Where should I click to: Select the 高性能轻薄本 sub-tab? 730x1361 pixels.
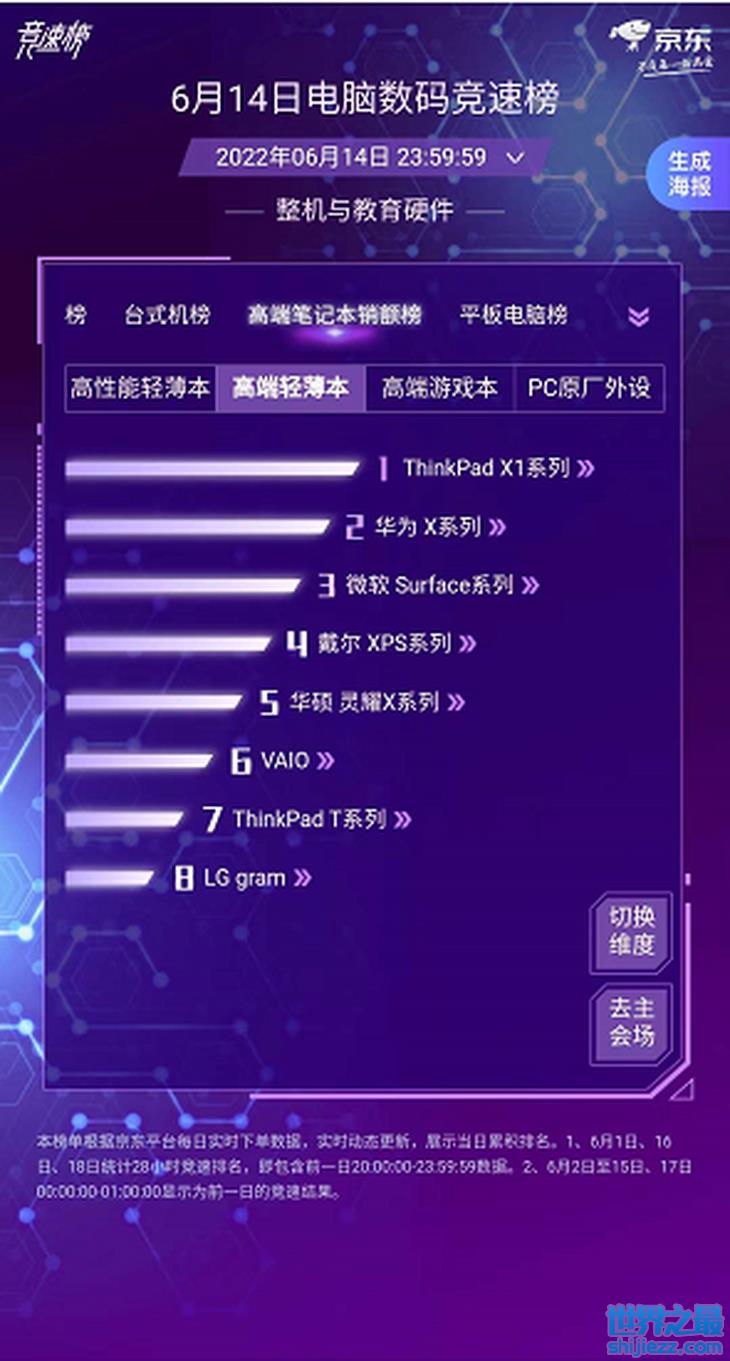pos(141,388)
